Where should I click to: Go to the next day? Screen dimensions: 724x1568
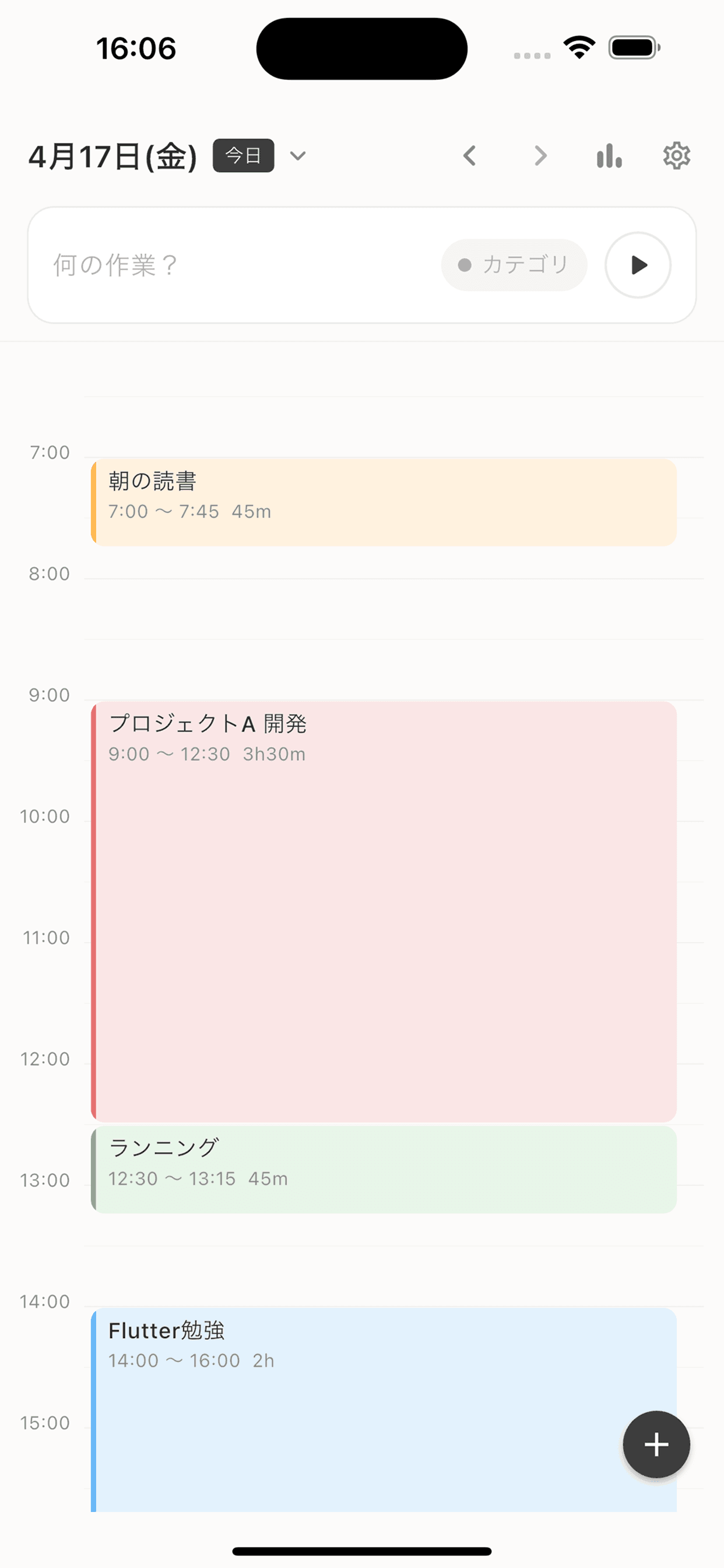pyautogui.click(x=540, y=156)
